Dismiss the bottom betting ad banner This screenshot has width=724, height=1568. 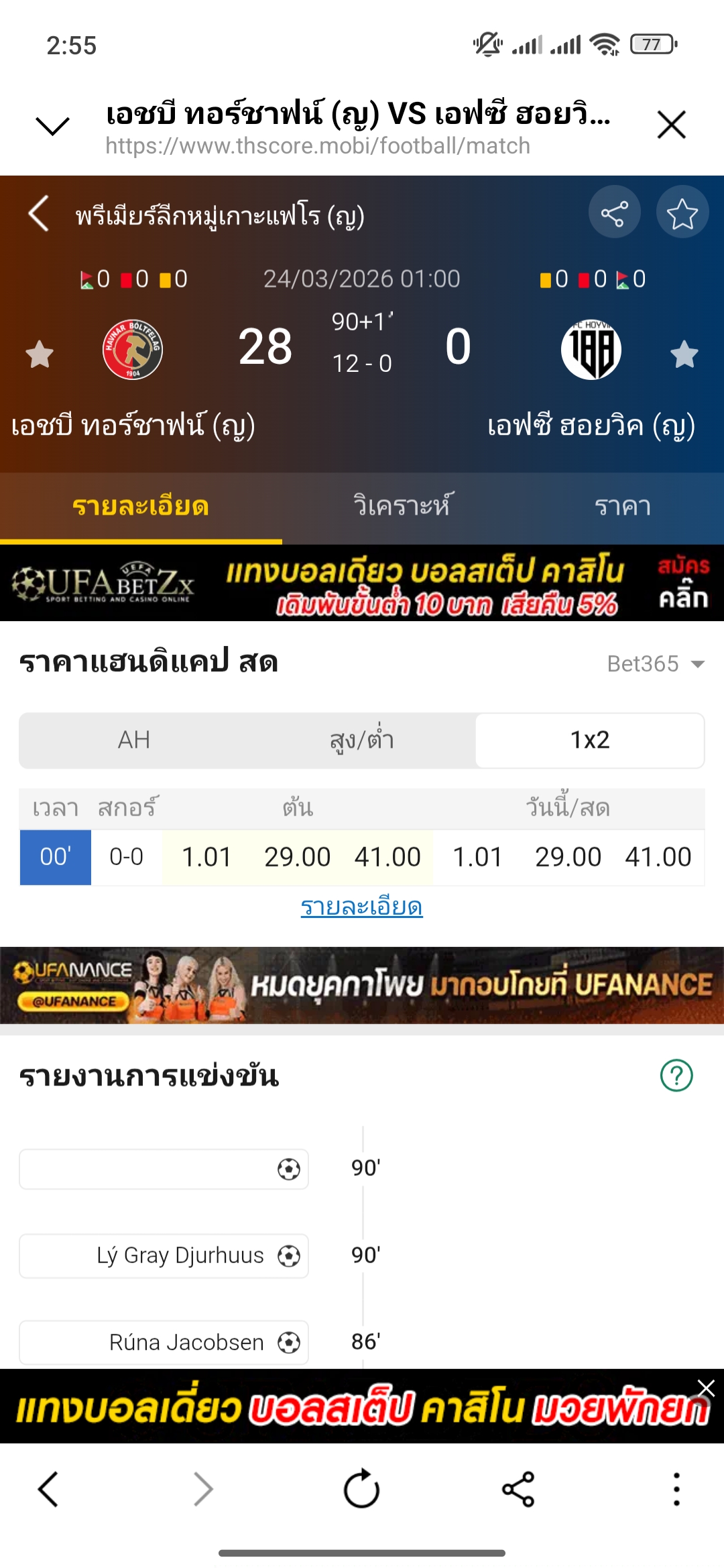706,1387
